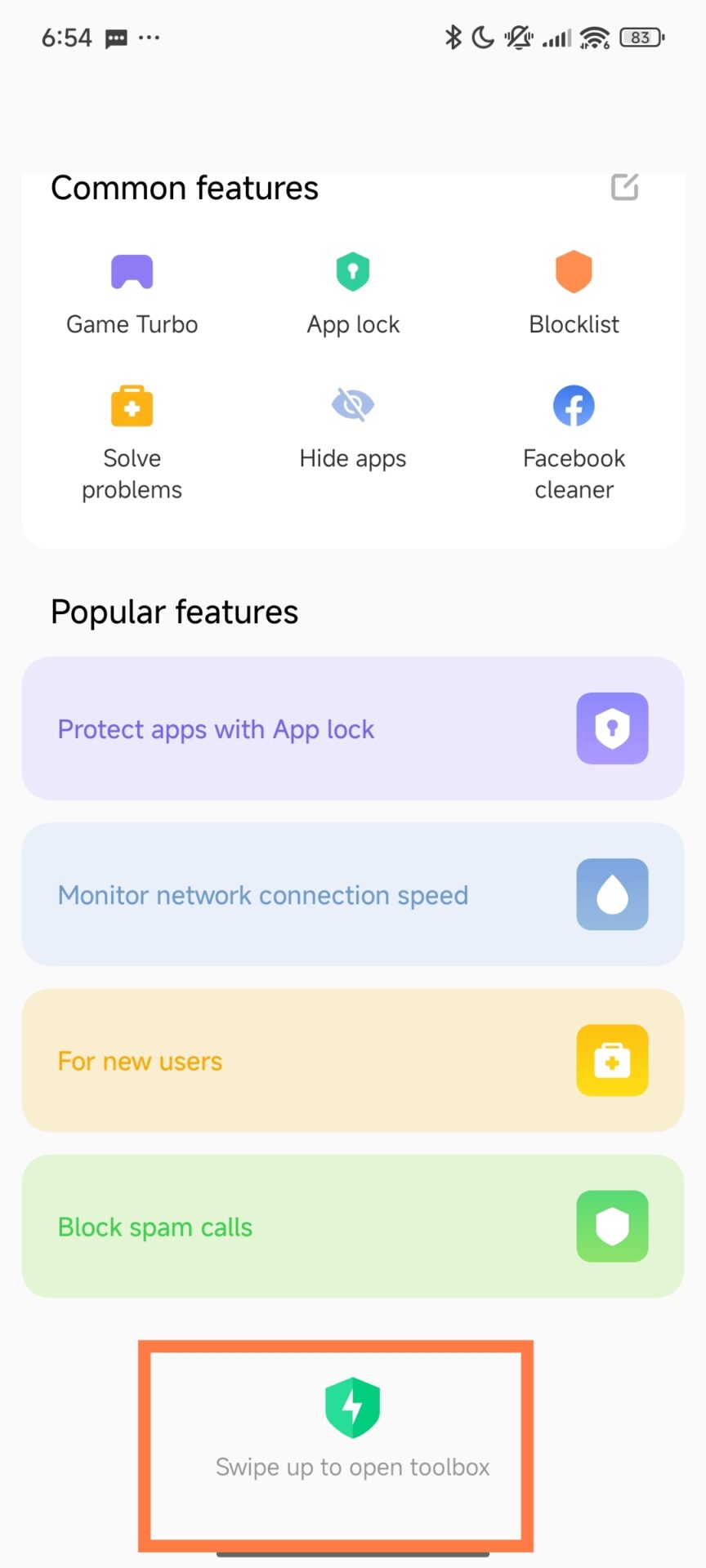Tap the toolbox shield icon
The height and width of the screenshot is (1568, 706).
353,1407
